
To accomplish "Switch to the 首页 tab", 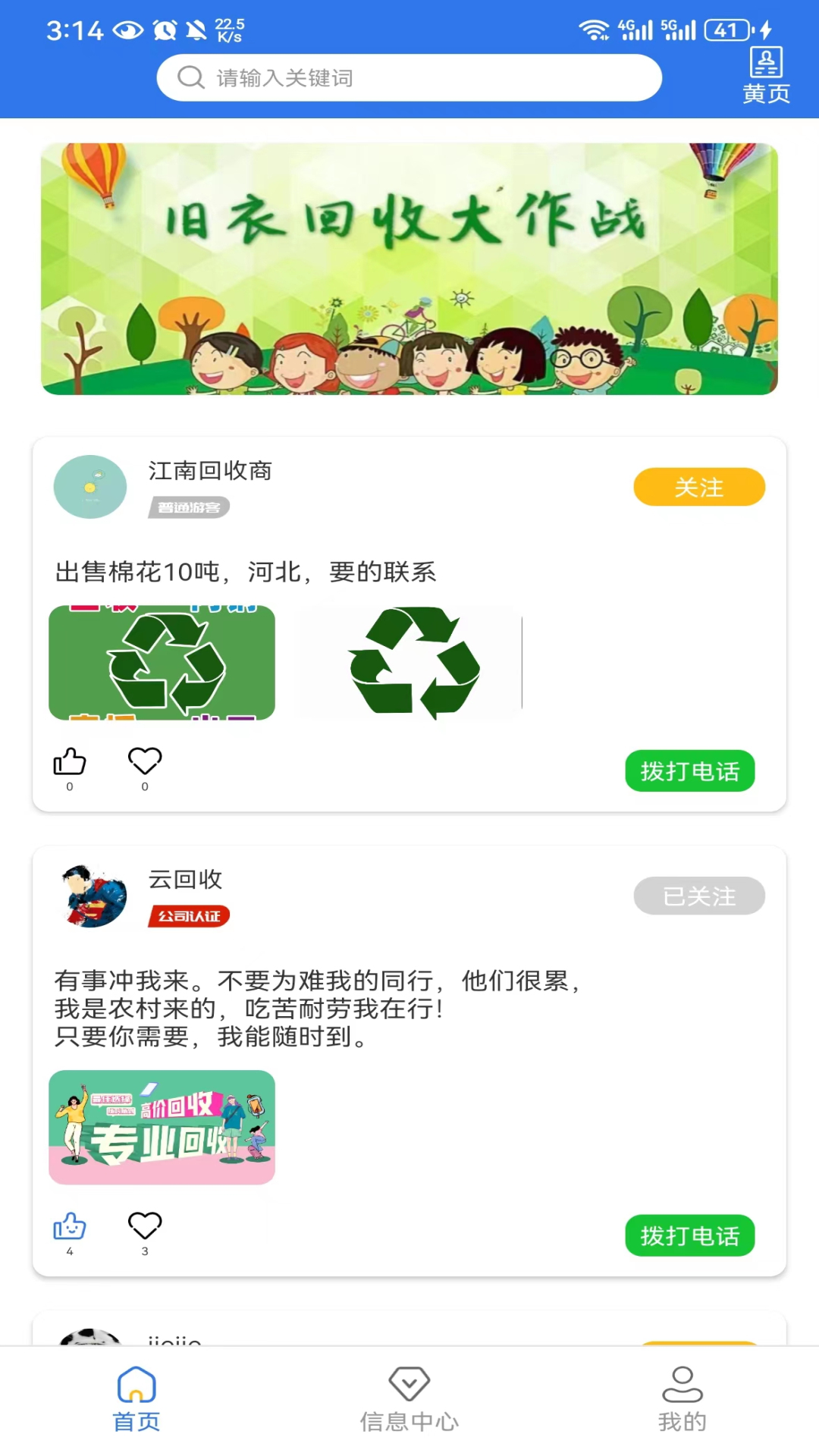I will point(136,1399).
